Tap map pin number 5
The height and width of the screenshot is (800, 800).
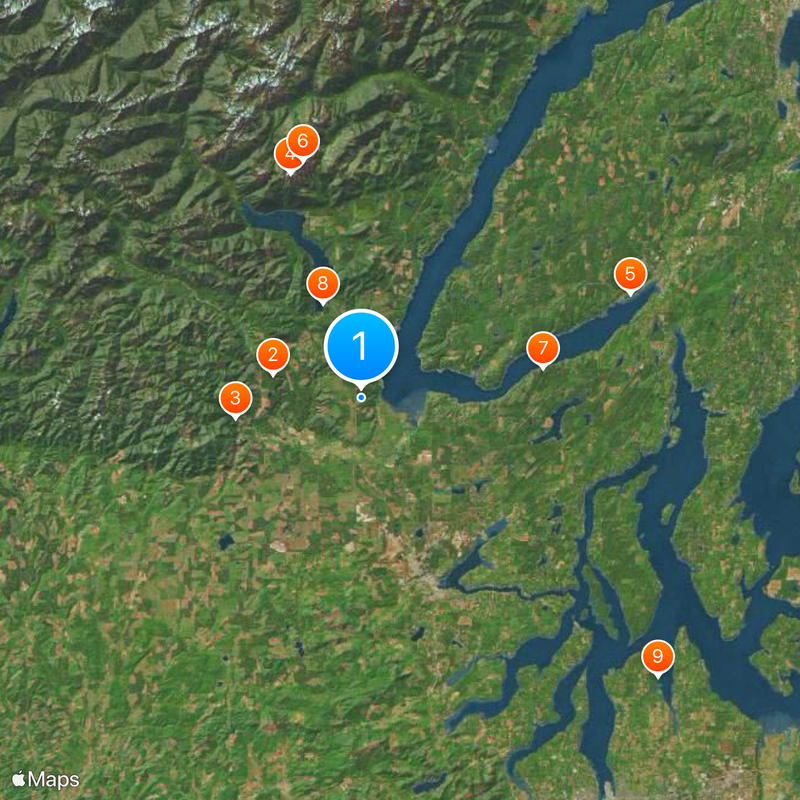(630, 273)
